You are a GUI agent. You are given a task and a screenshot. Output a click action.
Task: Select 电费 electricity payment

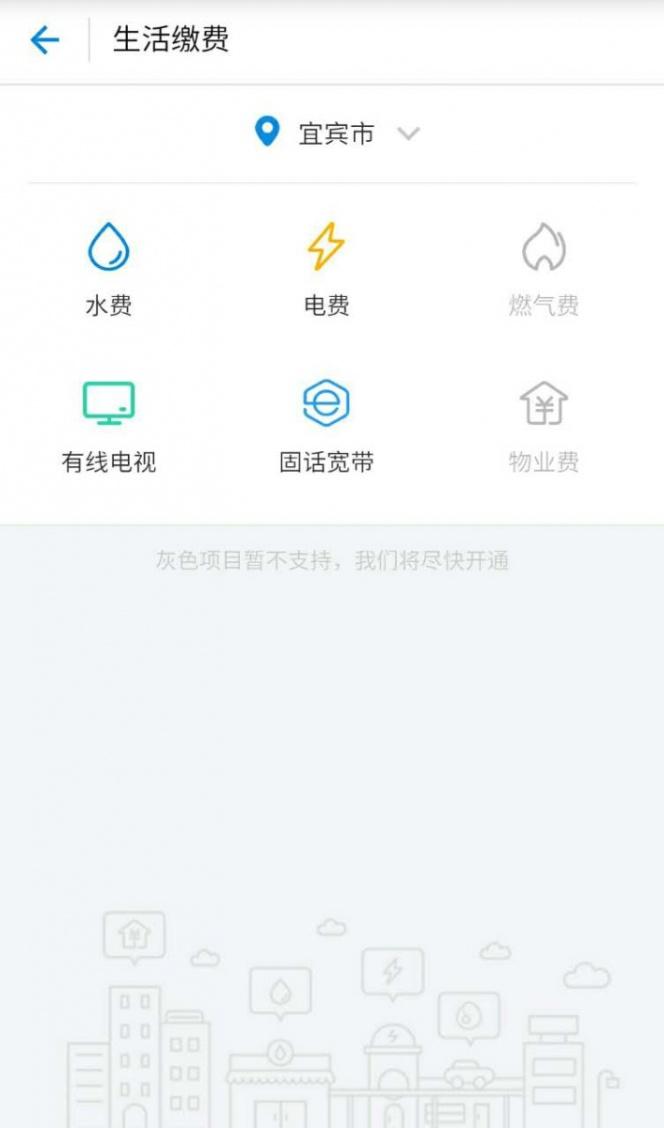coord(326,268)
